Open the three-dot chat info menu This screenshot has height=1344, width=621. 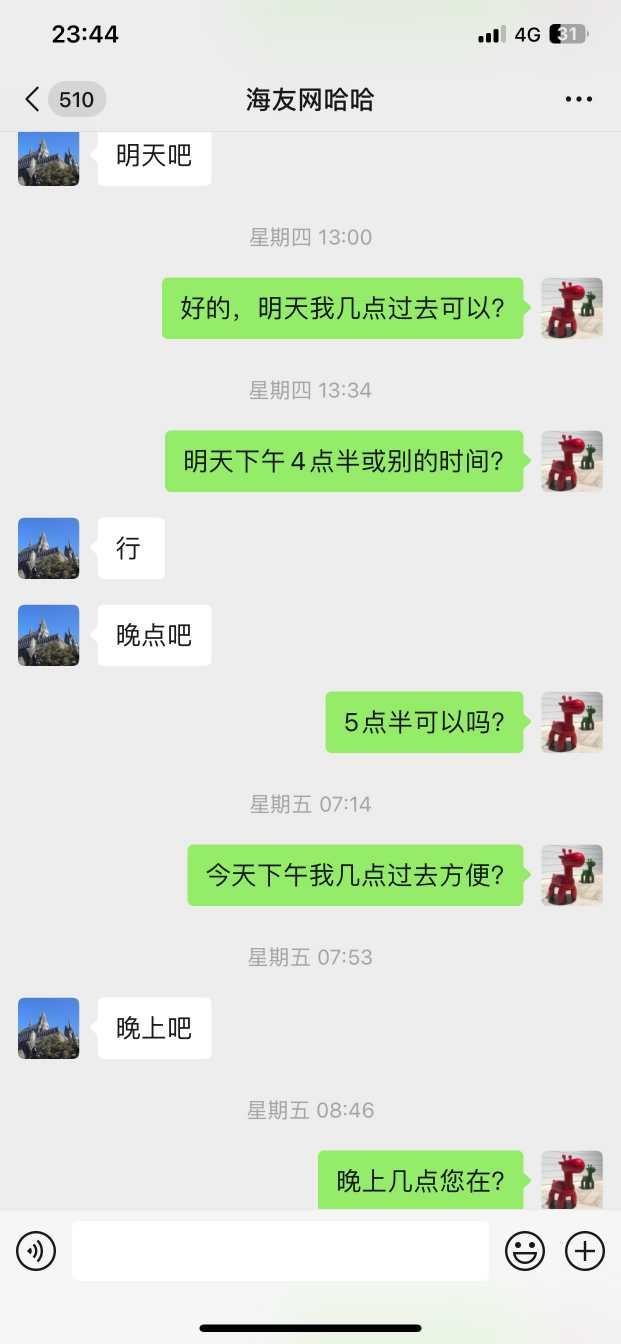pos(579,99)
